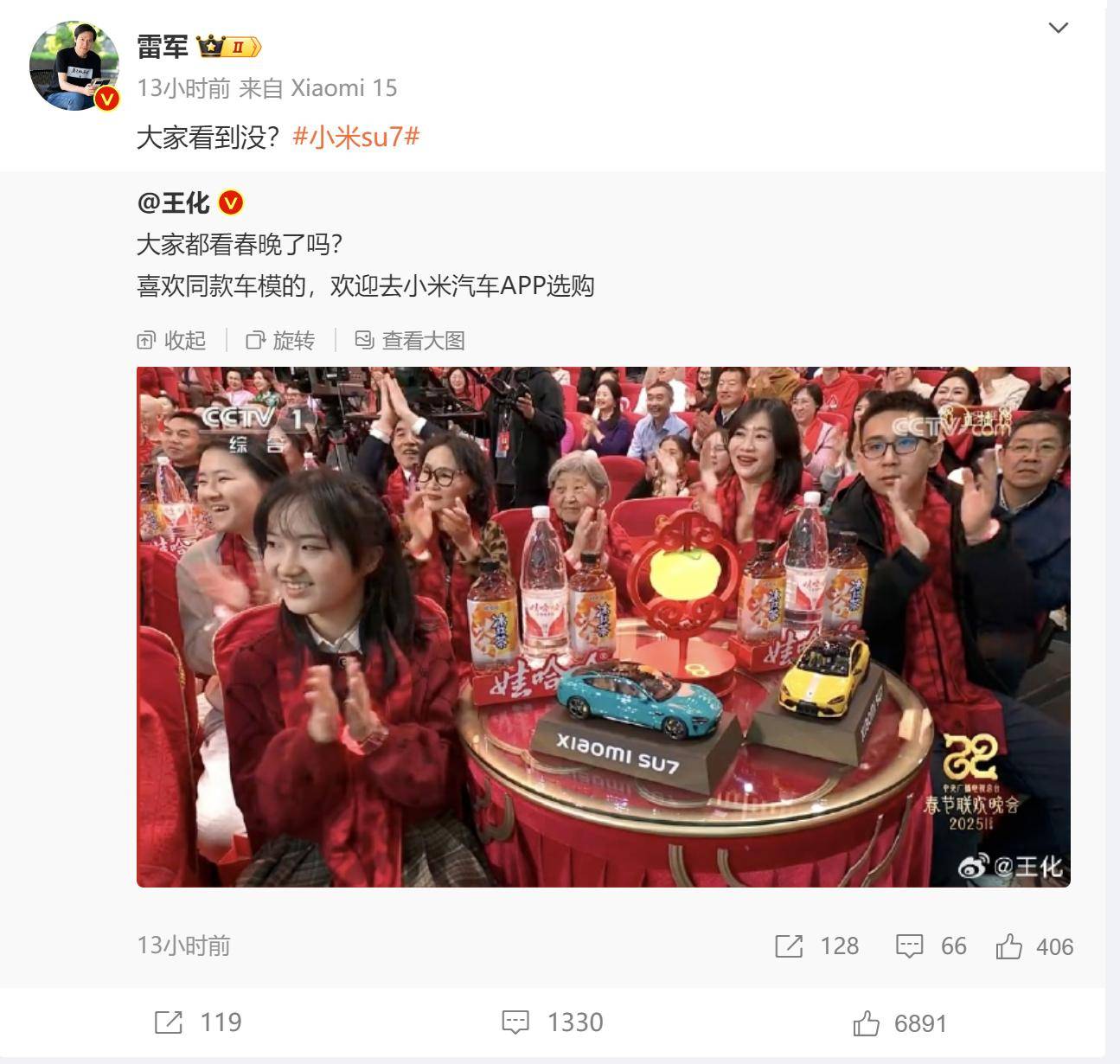Open 雷军's profile picture
The image size is (1120, 1064).
74,66
